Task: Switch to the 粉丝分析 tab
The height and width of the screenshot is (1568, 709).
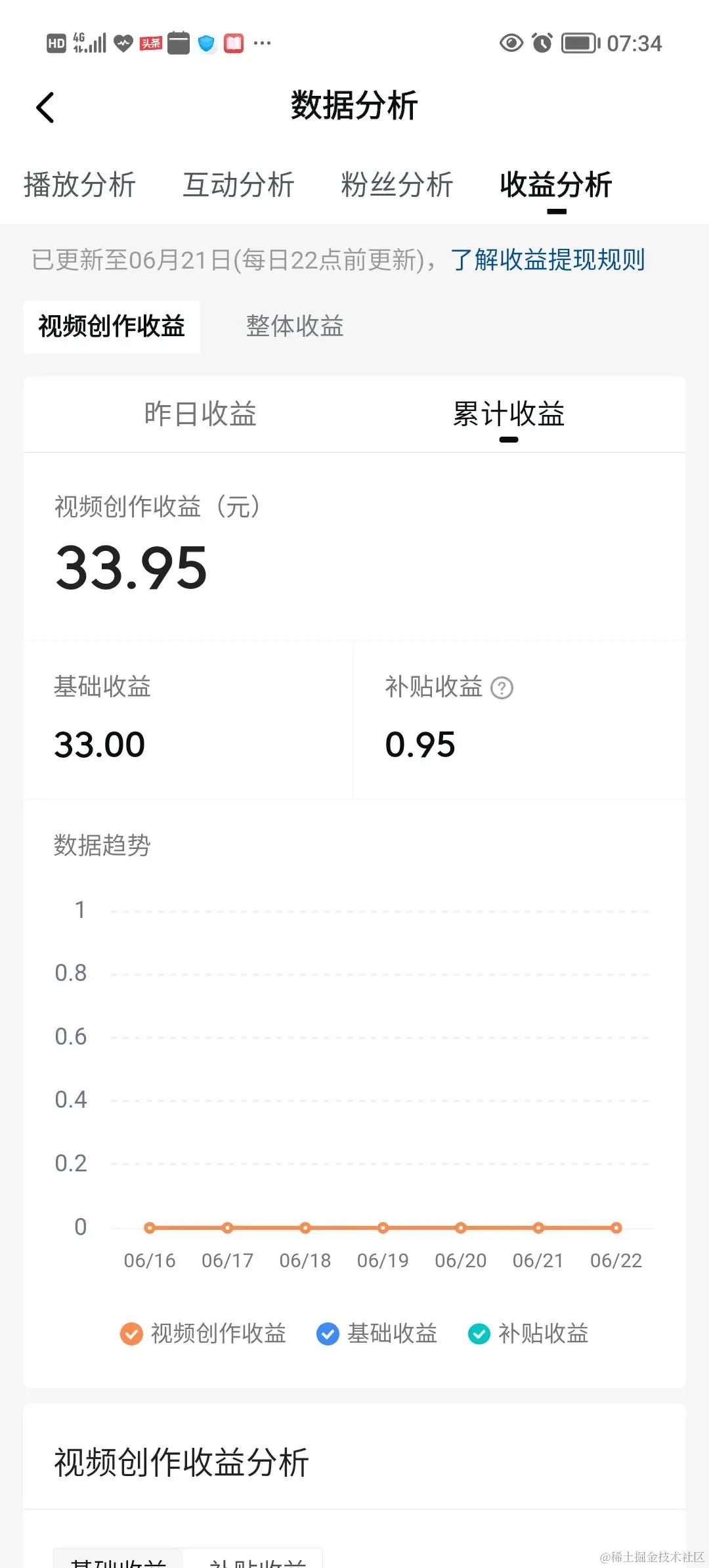Action: pyautogui.click(x=397, y=185)
